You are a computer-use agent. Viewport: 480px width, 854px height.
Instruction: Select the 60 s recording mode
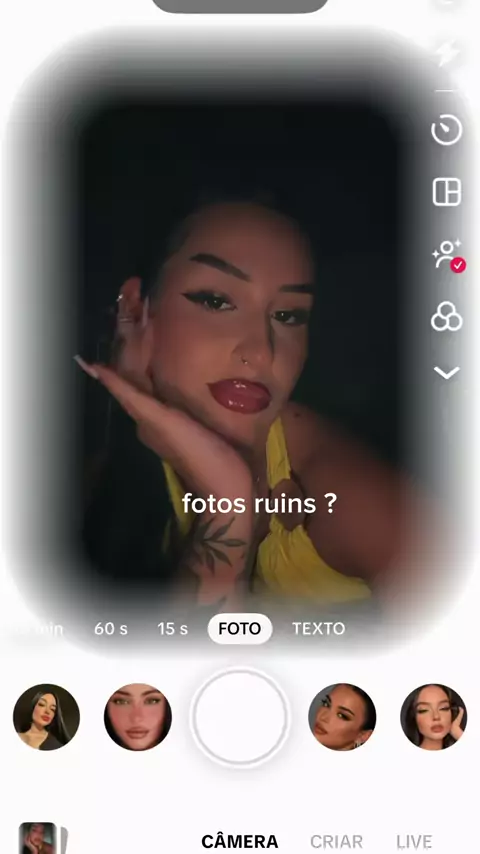[111, 629]
